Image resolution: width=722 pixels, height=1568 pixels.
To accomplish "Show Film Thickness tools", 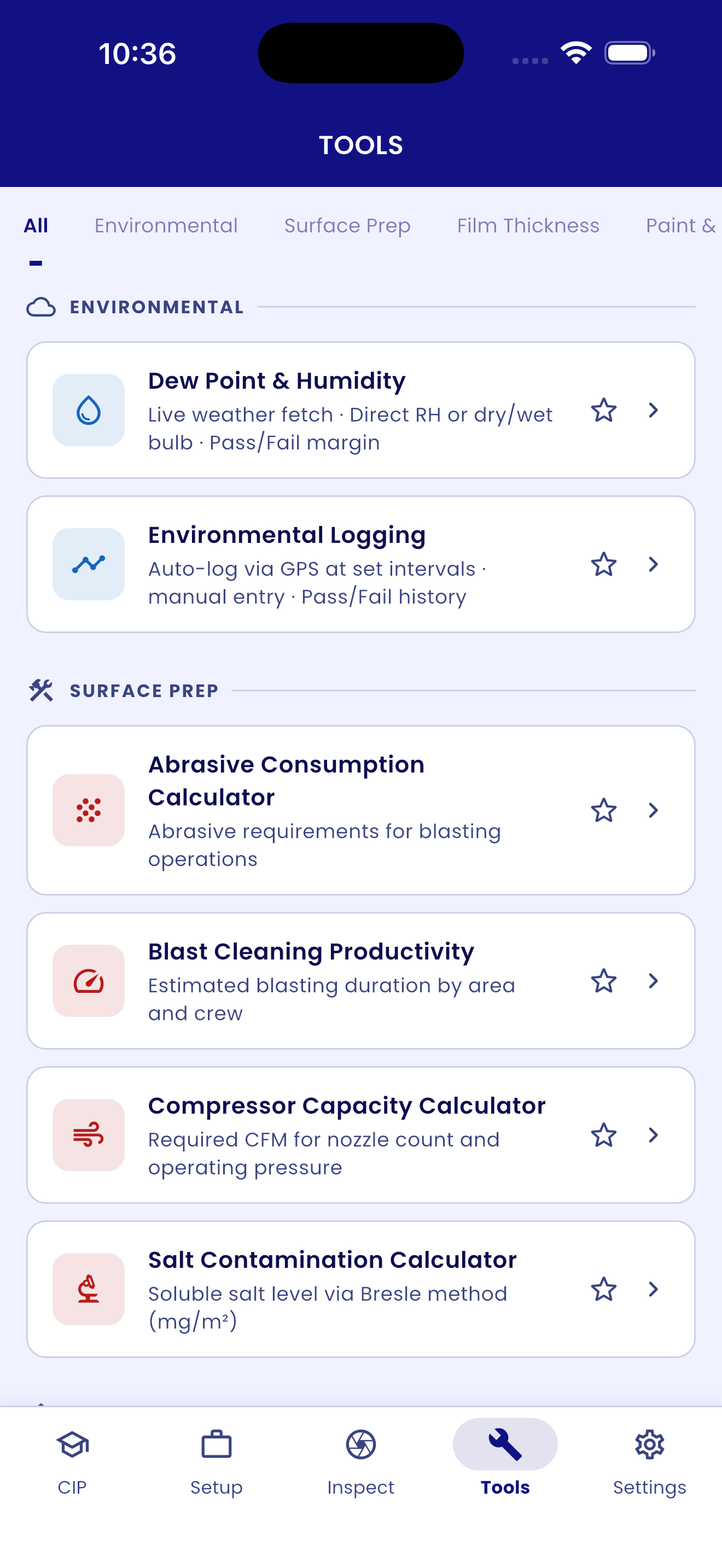I will click(528, 226).
